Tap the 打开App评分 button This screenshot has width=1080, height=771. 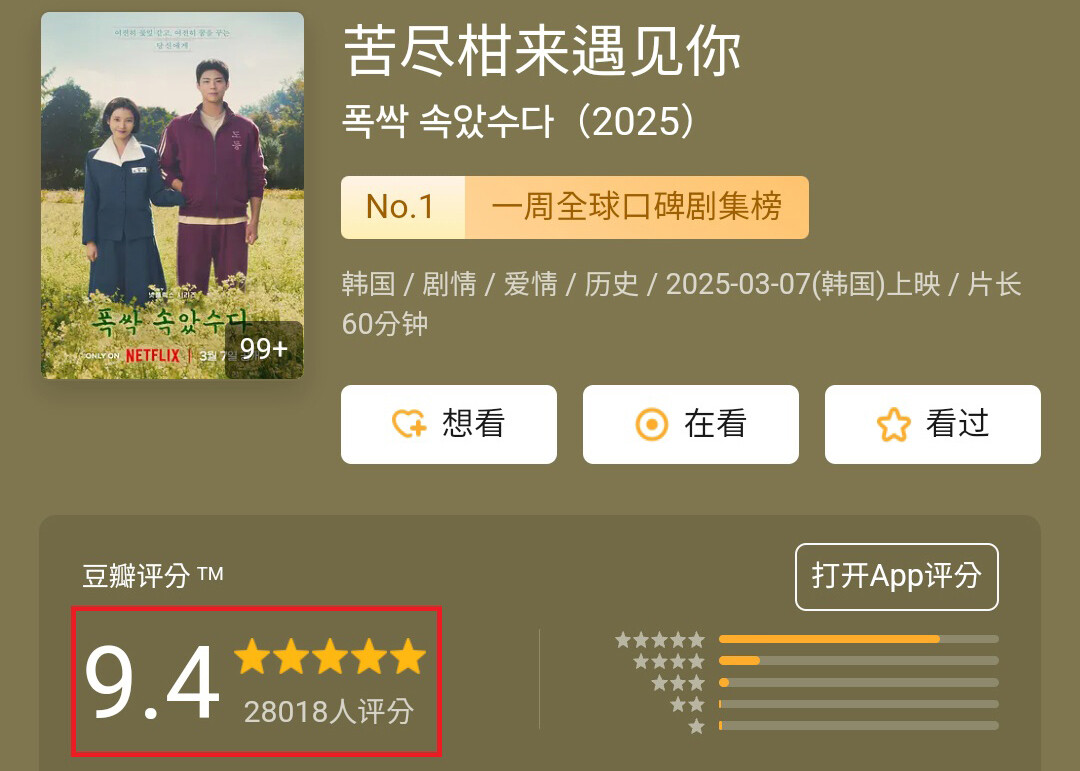pyautogui.click(x=896, y=577)
